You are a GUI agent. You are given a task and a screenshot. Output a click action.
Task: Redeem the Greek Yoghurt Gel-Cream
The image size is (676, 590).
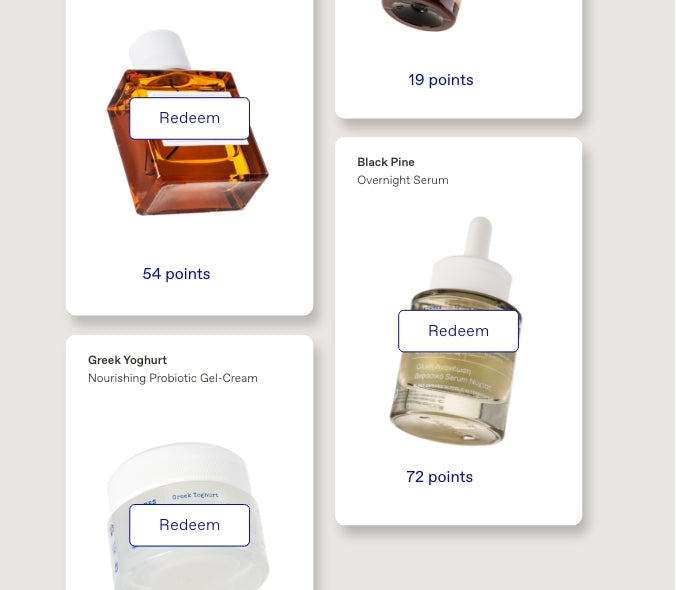coord(189,525)
